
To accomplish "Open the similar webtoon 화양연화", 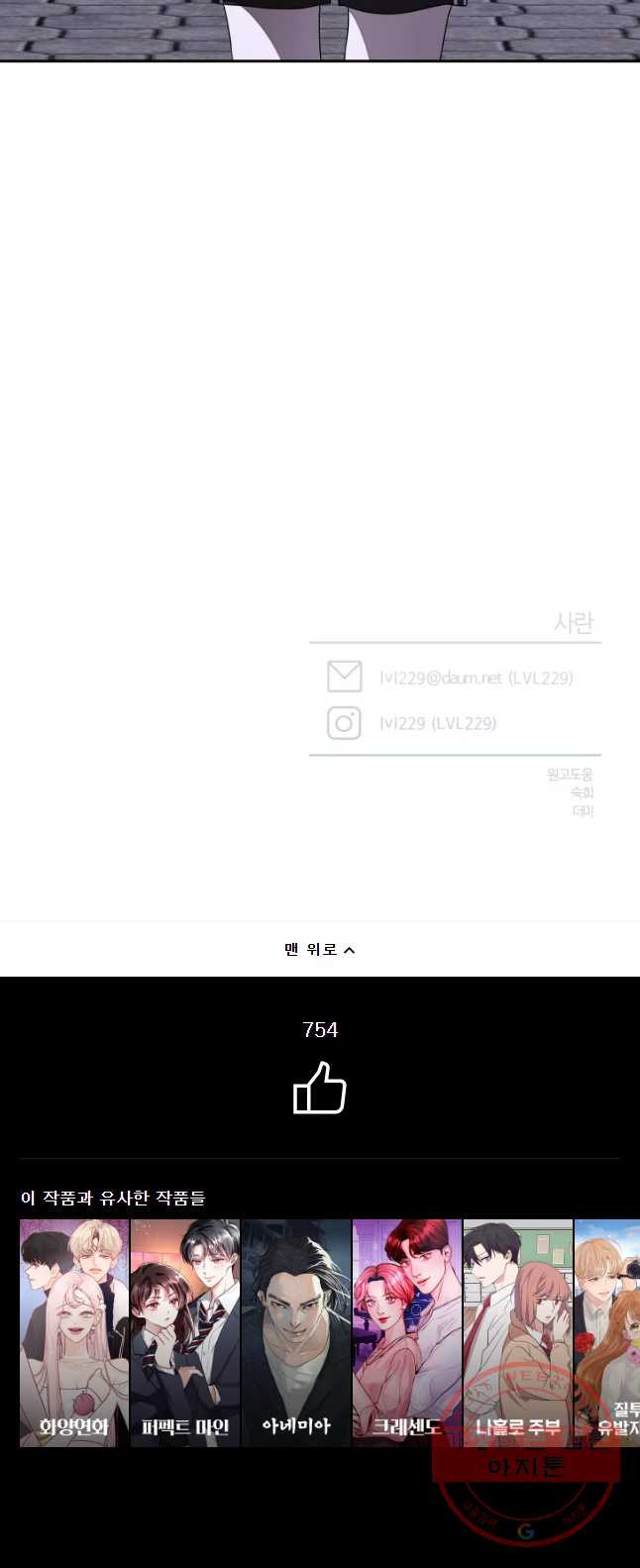I will (74, 1332).
